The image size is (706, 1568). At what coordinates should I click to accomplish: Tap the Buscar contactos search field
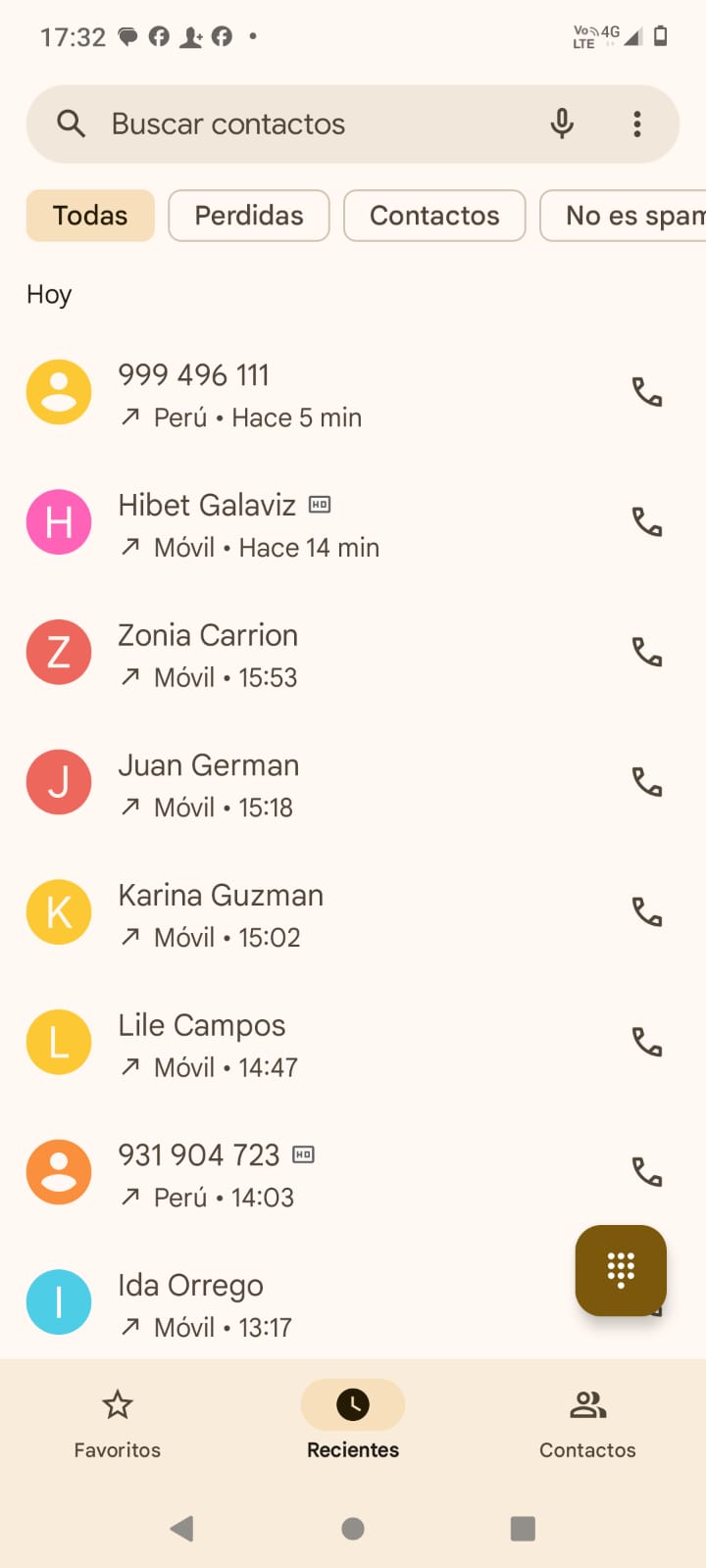click(294, 124)
